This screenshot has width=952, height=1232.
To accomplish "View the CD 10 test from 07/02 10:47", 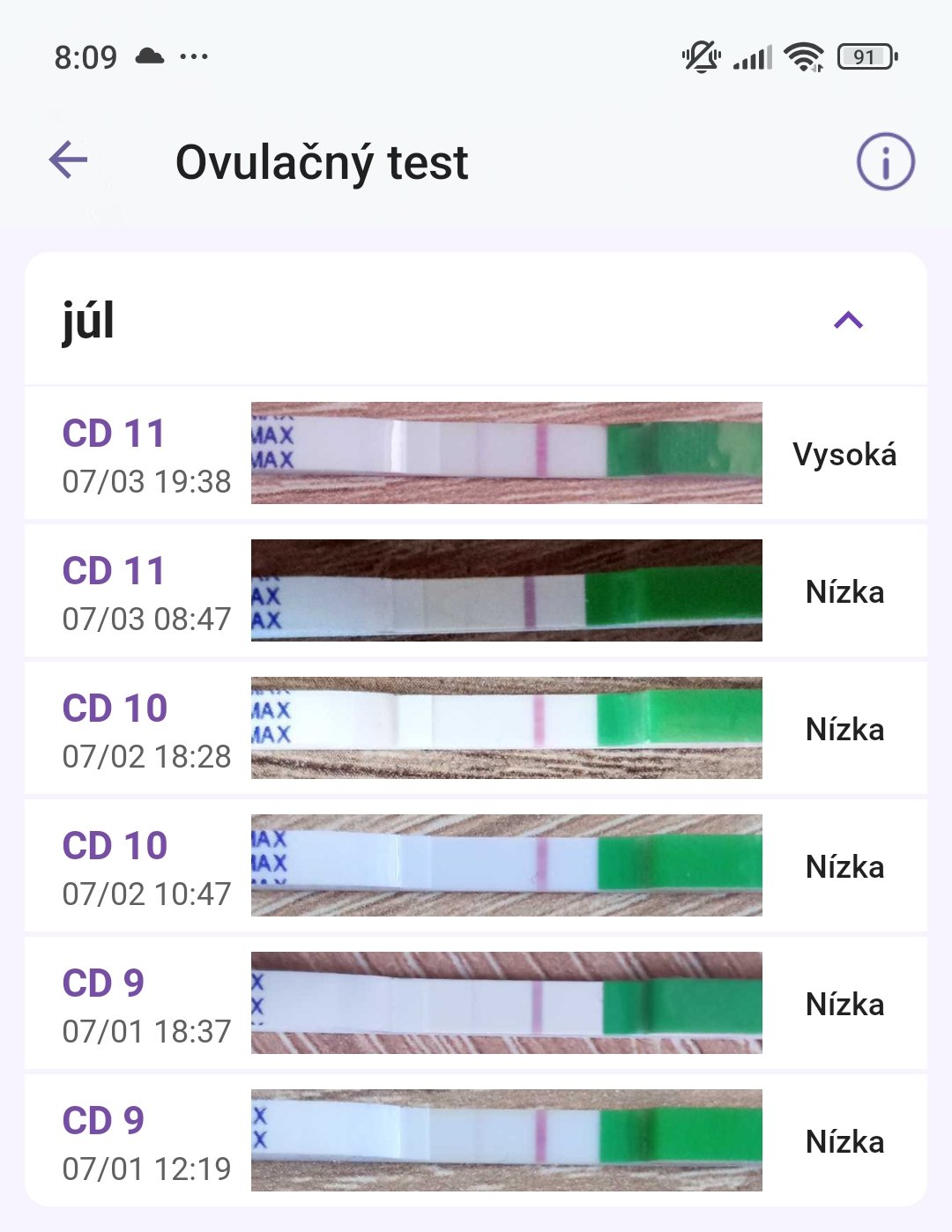I will tap(476, 866).
